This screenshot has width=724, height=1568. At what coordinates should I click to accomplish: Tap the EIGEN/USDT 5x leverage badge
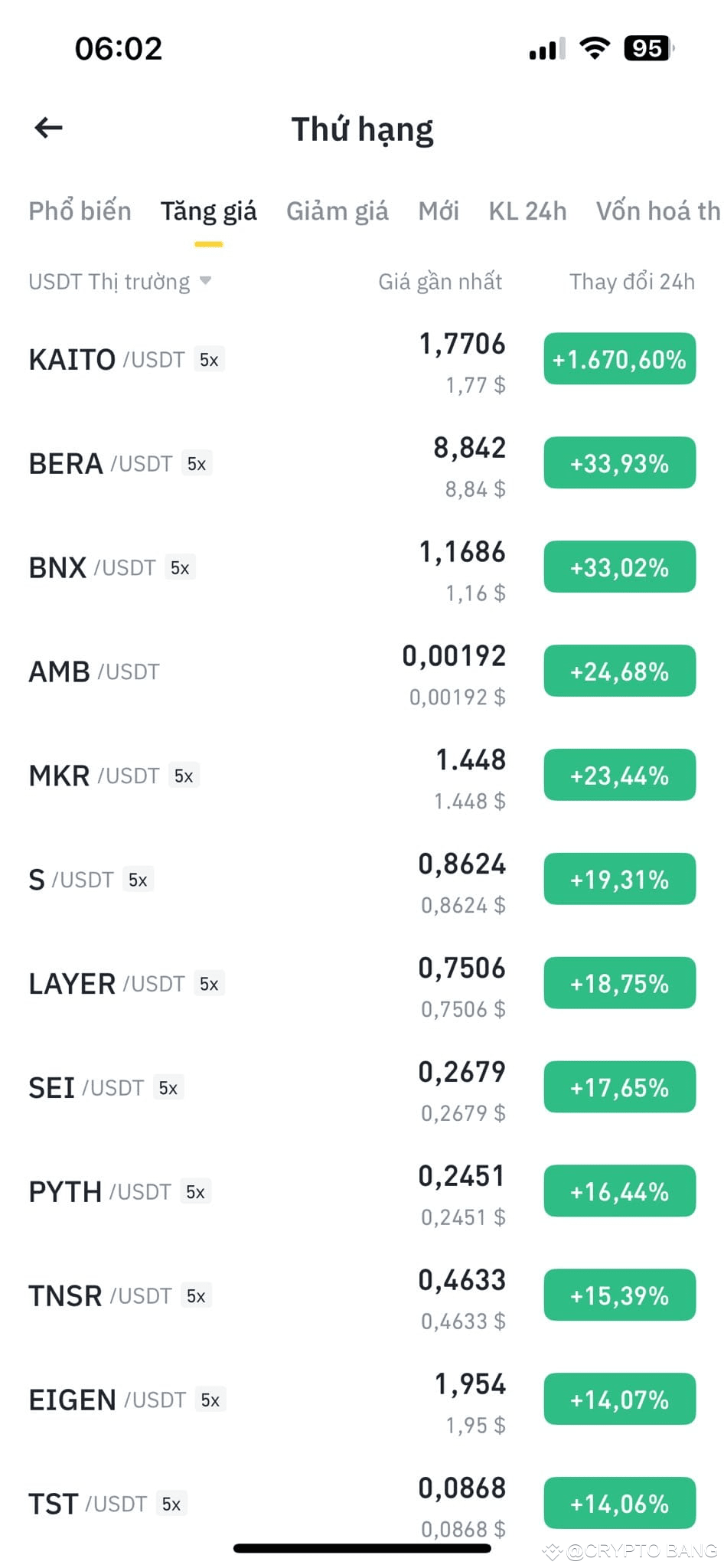point(210,1400)
